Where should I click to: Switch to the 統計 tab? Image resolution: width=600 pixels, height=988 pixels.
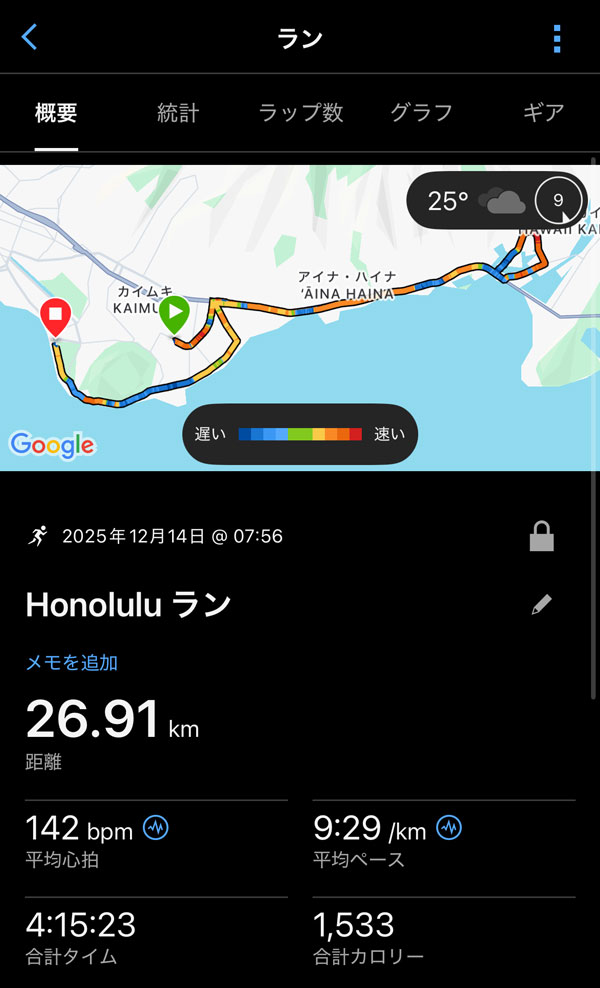point(178,112)
